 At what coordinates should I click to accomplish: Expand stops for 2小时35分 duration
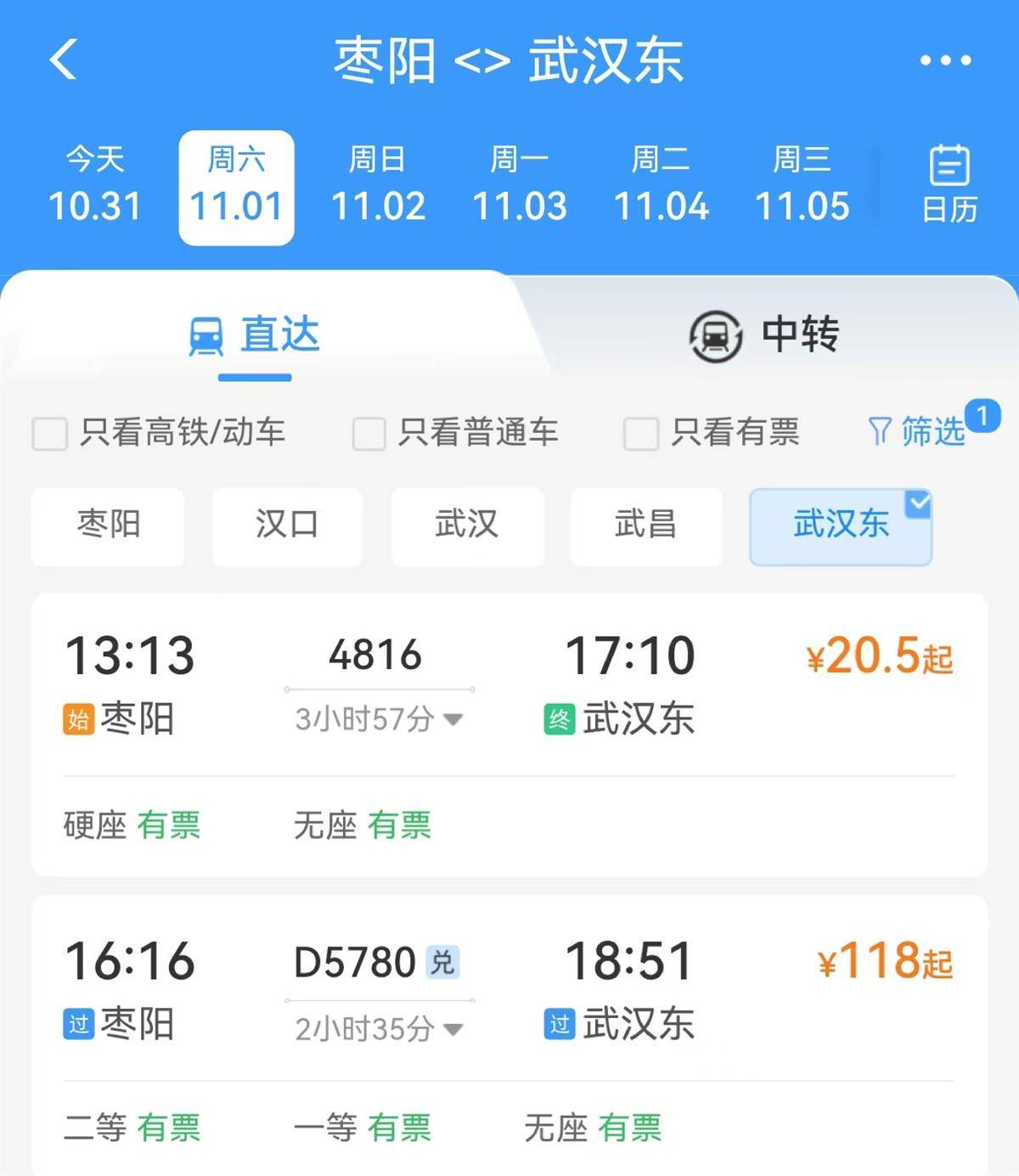coord(378,1029)
